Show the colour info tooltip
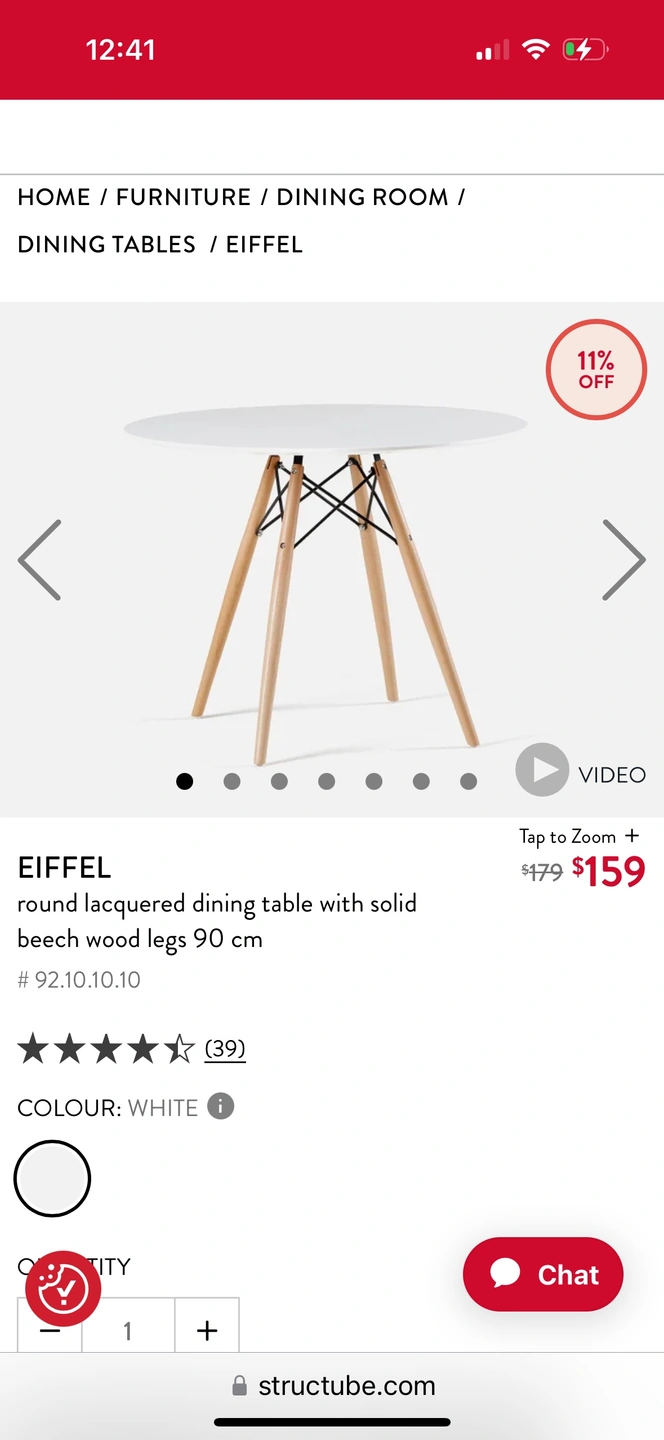This screenshot has height=1440, width=664. coord(220,1106)
